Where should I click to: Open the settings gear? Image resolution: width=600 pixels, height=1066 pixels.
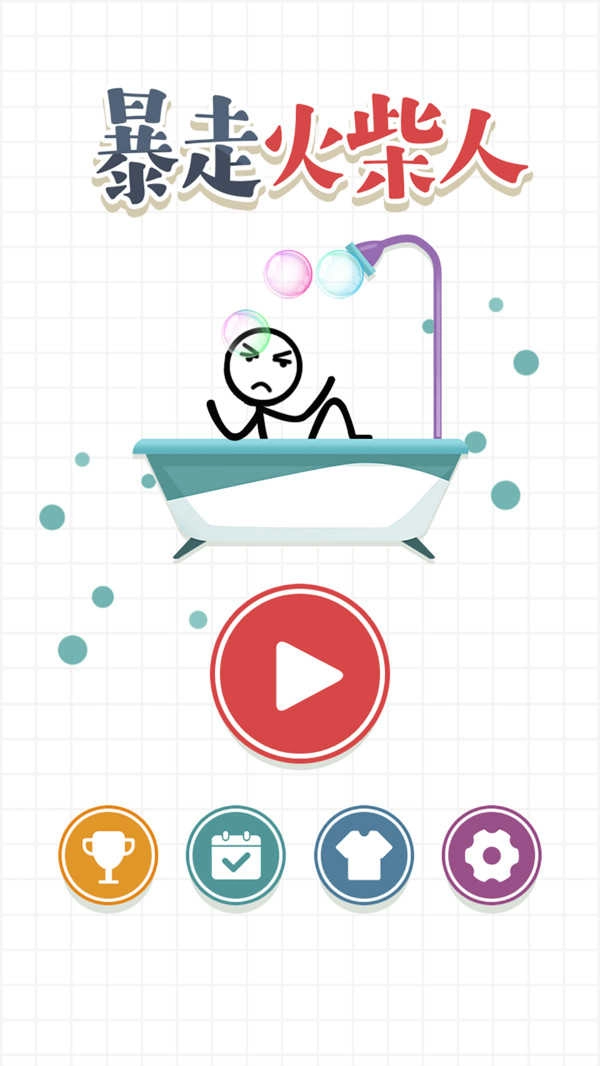pos(491,855)
